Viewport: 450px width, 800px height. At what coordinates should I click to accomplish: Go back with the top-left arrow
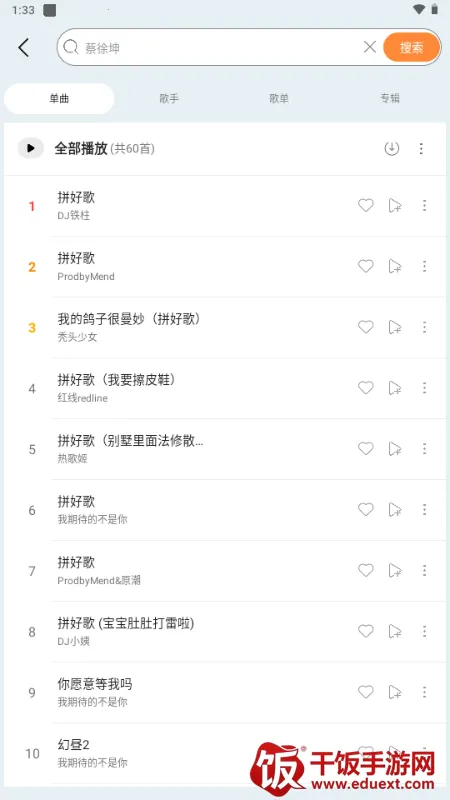(23, 47)
